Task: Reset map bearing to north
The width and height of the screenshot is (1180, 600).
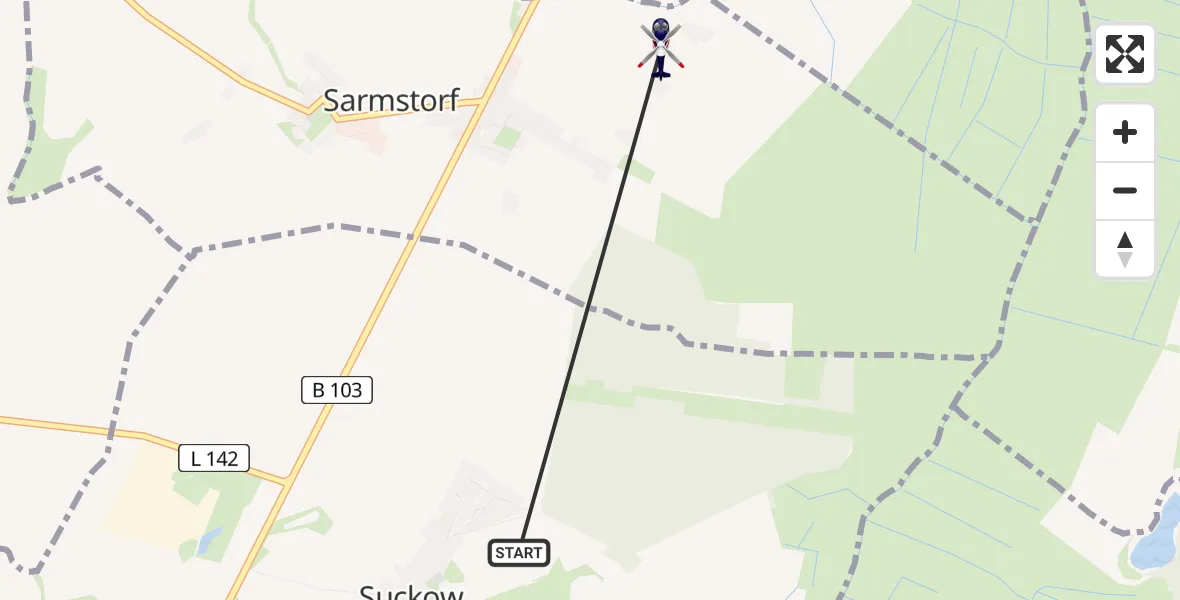Action: (x=1124, y=249)
